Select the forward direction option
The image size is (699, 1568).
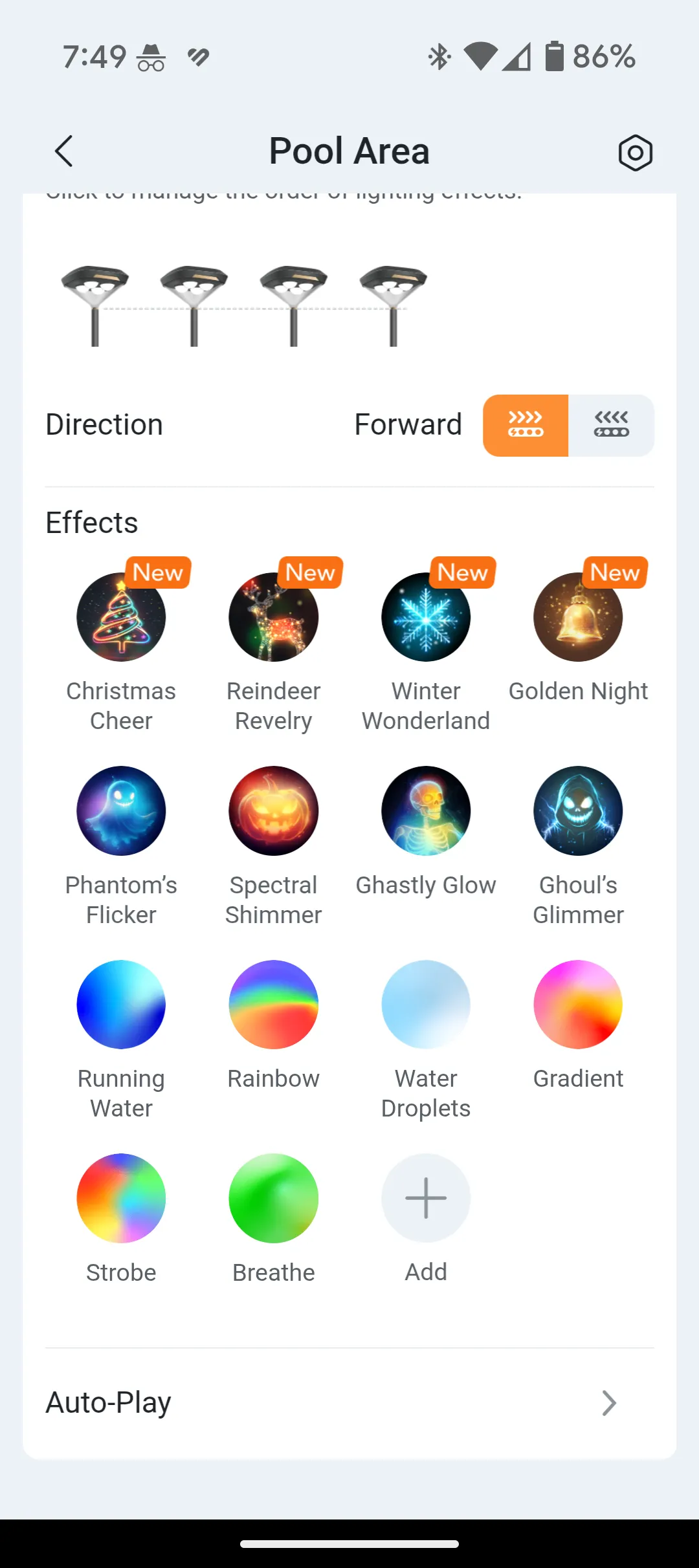pos(526,426)
